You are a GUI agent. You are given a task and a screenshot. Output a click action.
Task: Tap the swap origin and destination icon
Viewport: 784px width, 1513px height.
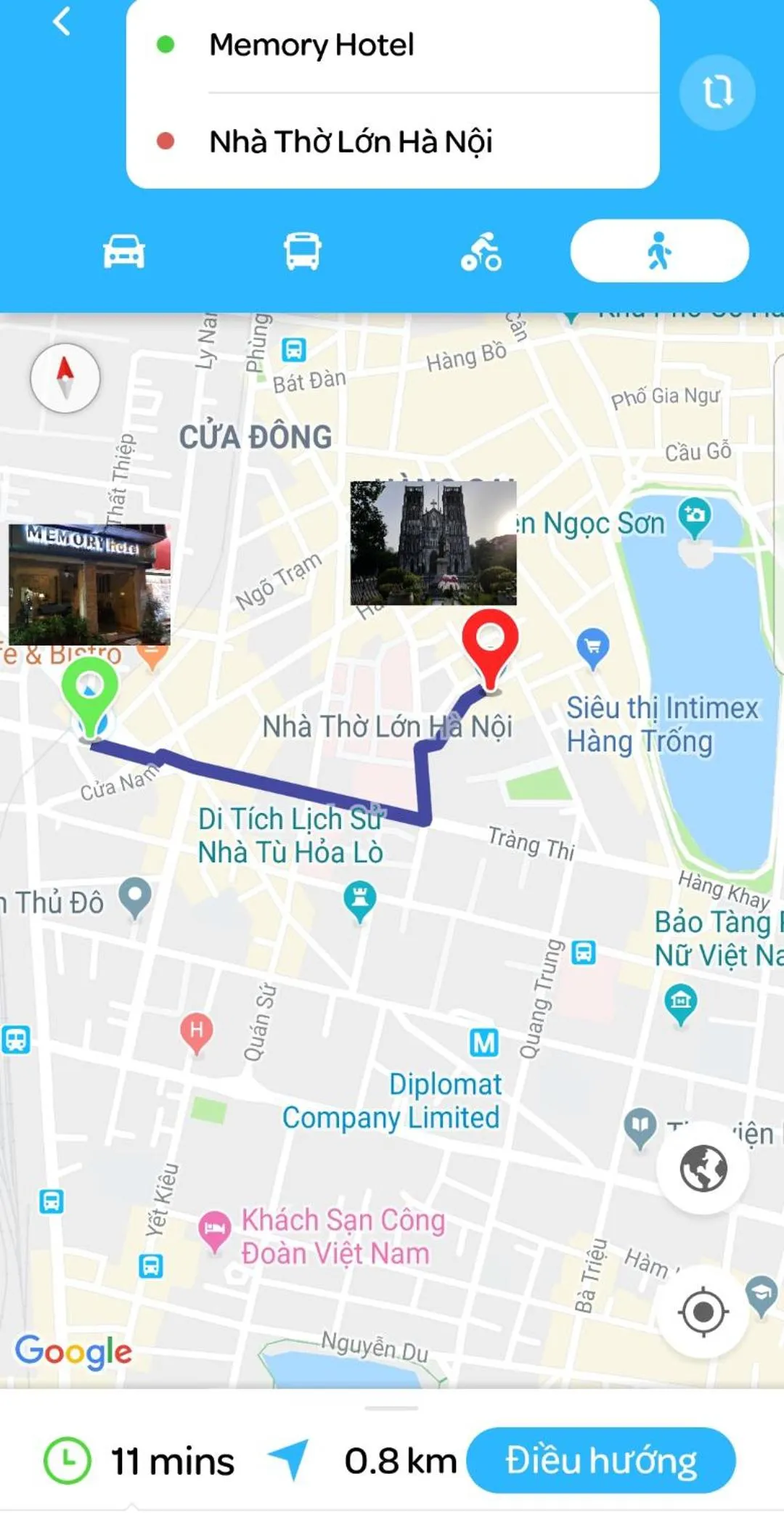pos(717,91)
